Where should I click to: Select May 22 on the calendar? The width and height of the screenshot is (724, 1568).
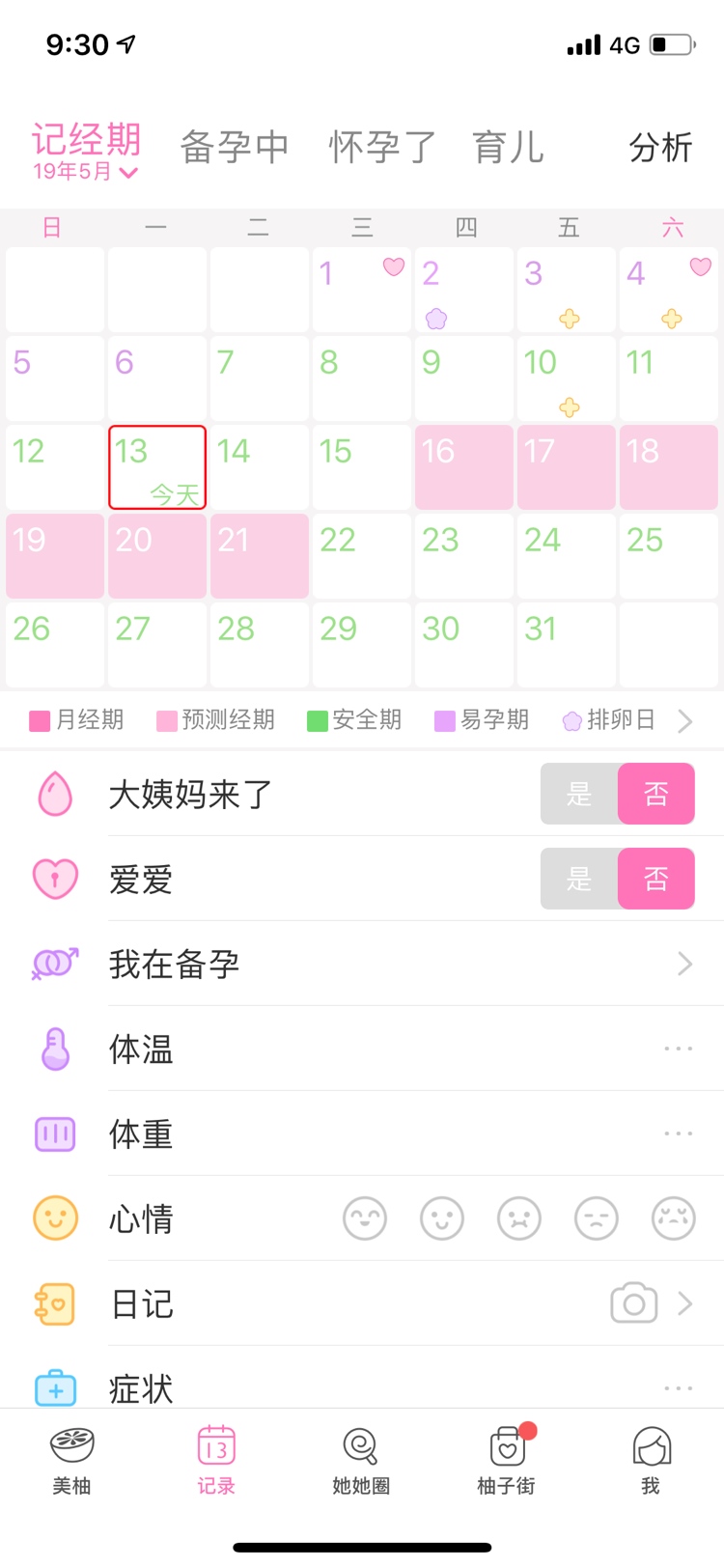362,556
